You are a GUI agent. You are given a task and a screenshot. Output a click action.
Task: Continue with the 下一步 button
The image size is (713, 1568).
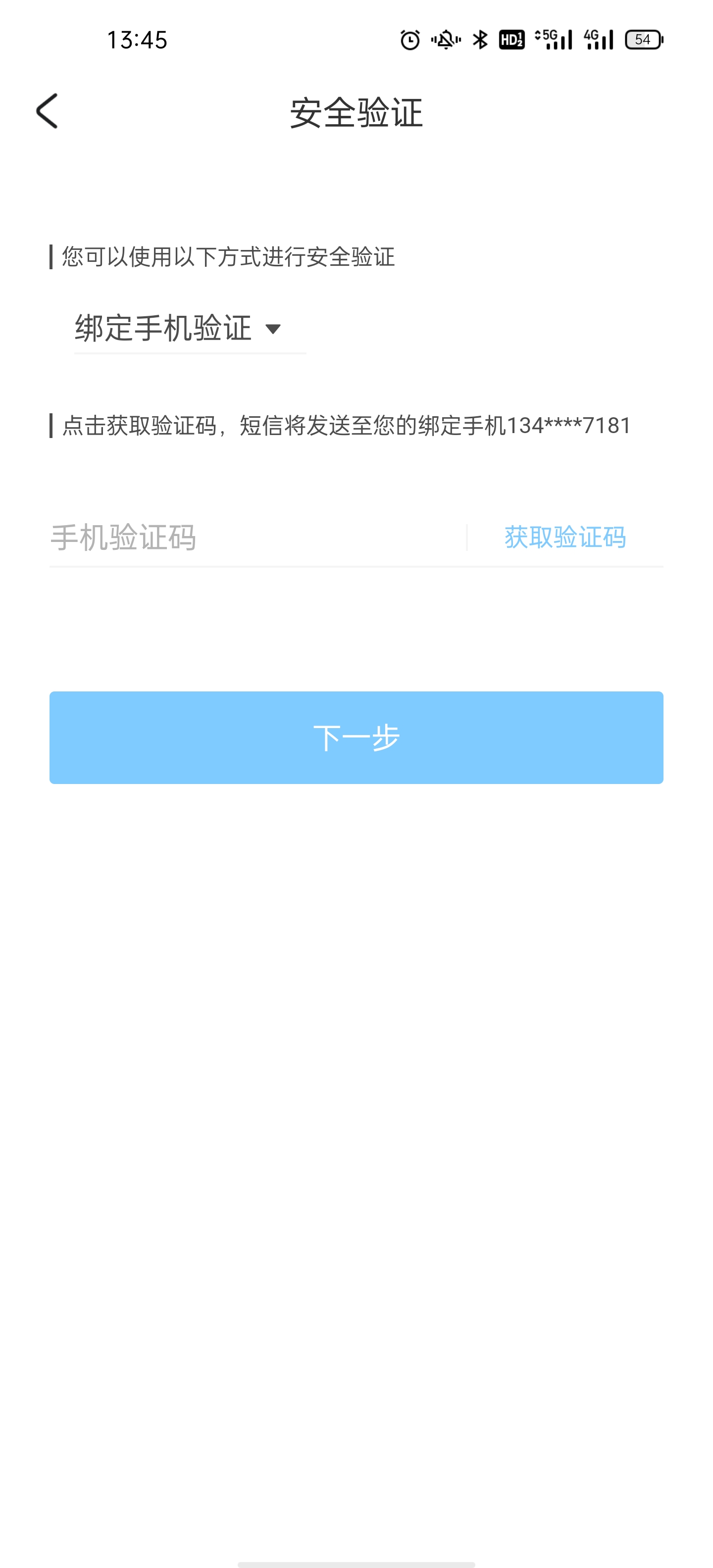click(x=356, y=738)
